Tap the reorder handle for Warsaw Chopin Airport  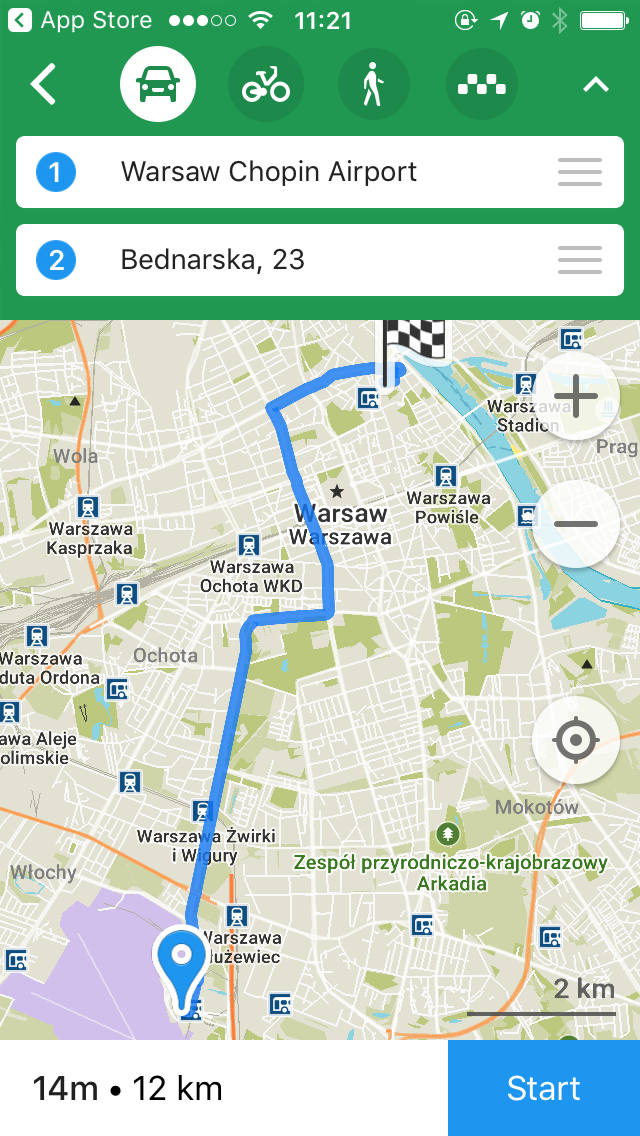coord(579,172)
